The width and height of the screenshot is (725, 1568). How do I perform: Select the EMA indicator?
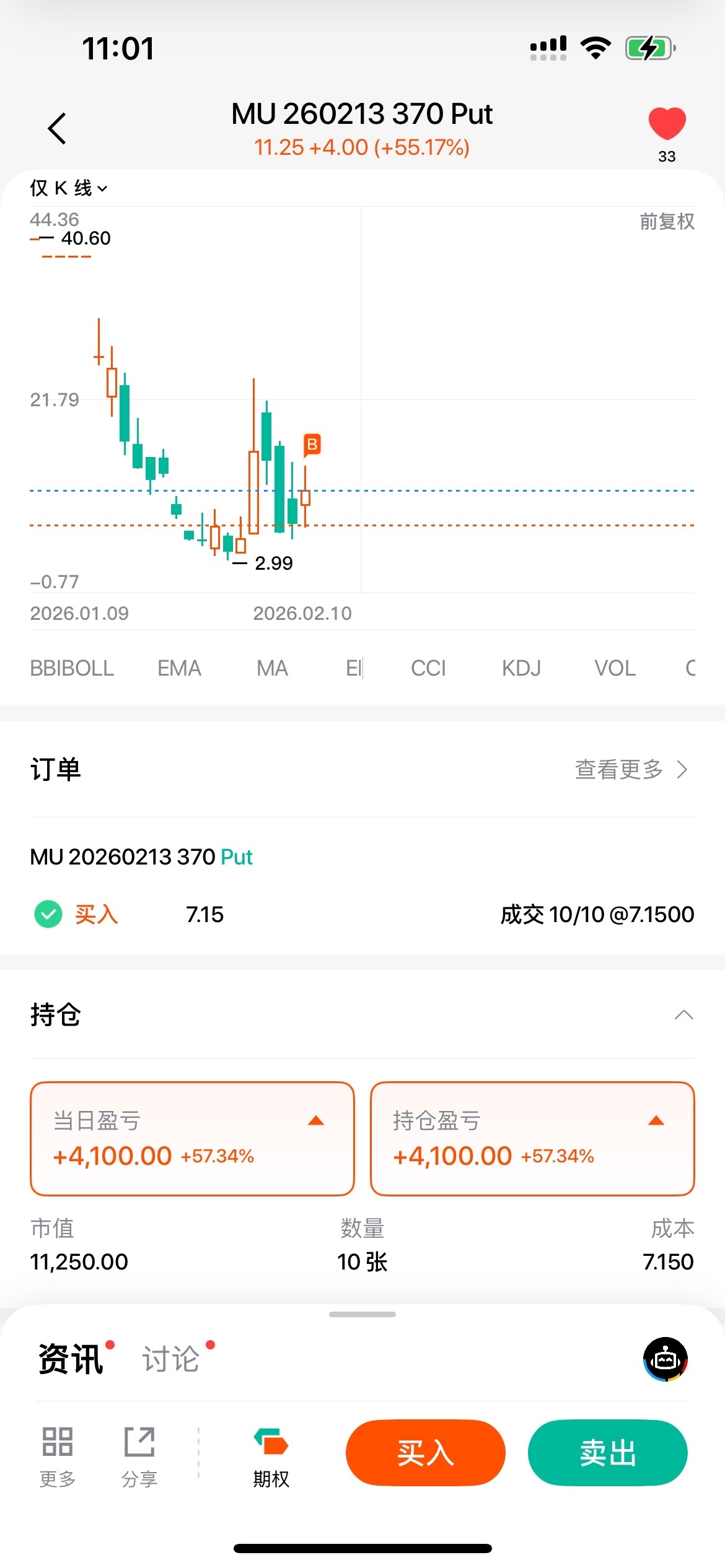click(179, 668)
